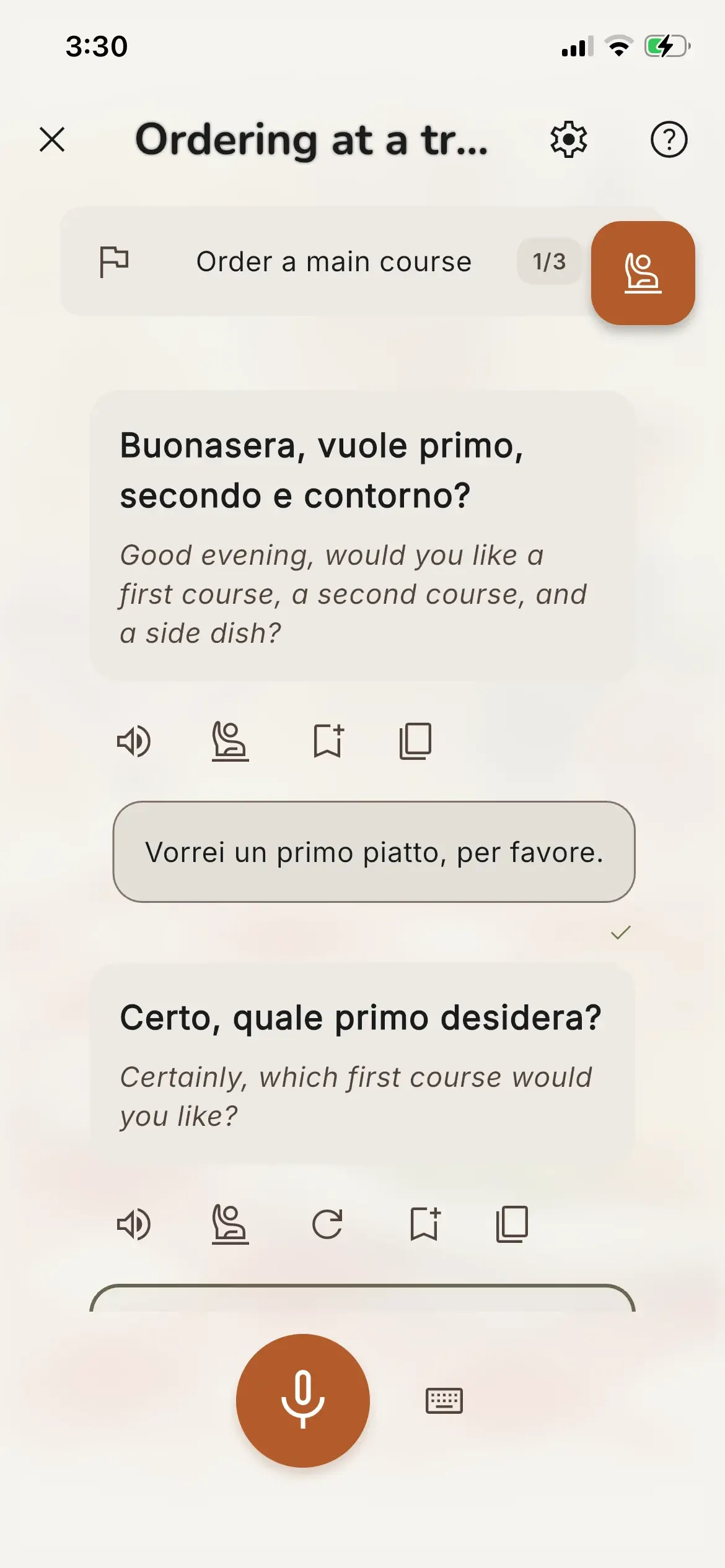Tap my reply Vorrei un primo piatto
Screen dimensions: 725x1568
[374, 852]
